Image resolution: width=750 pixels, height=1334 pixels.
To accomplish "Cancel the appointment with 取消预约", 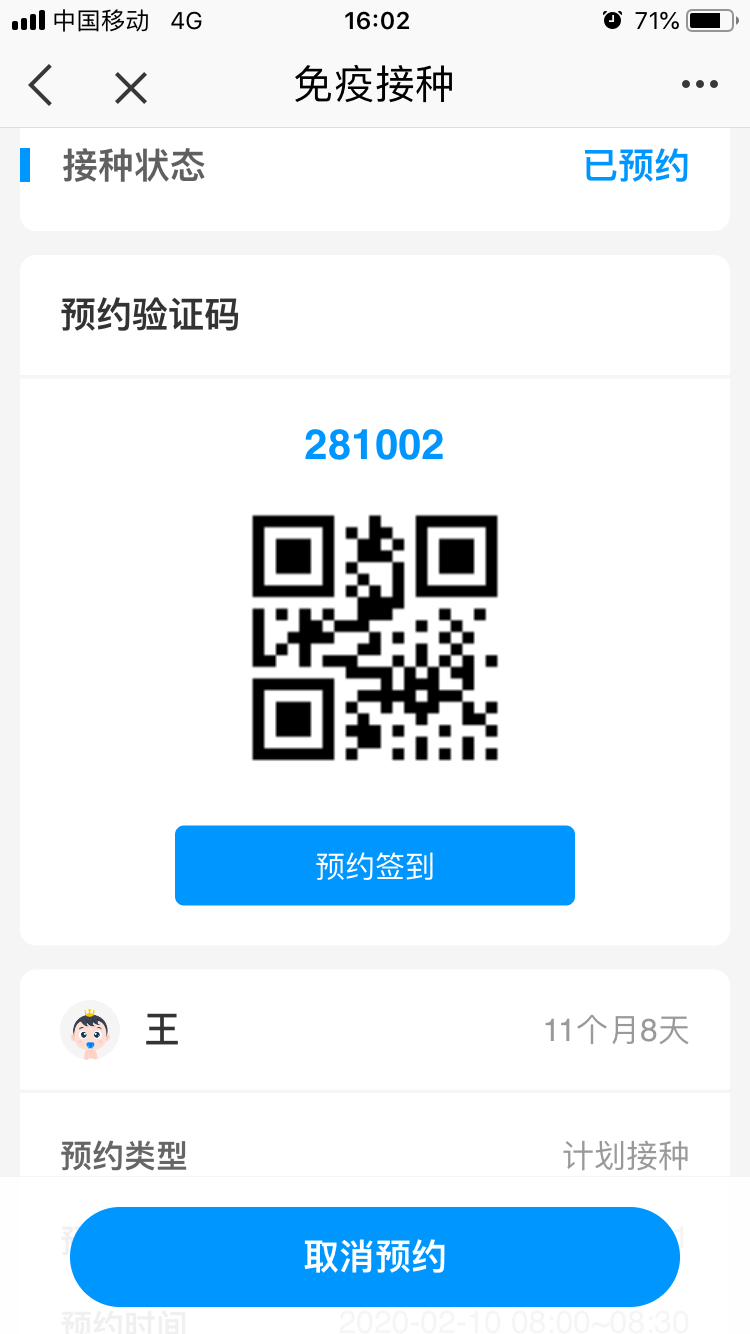I will [x=375, y=1257].
